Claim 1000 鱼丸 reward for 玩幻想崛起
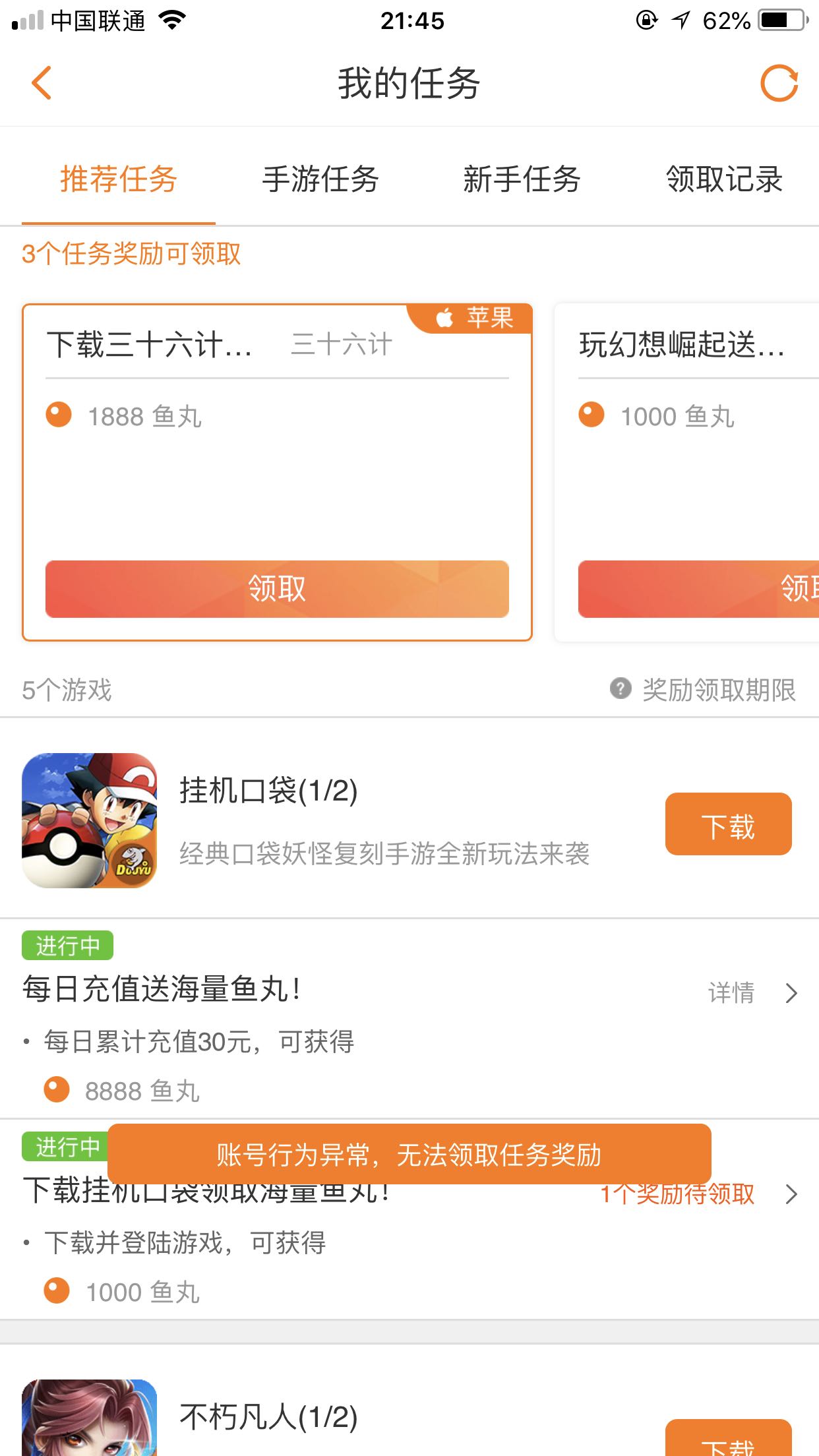 click(699, 589)
